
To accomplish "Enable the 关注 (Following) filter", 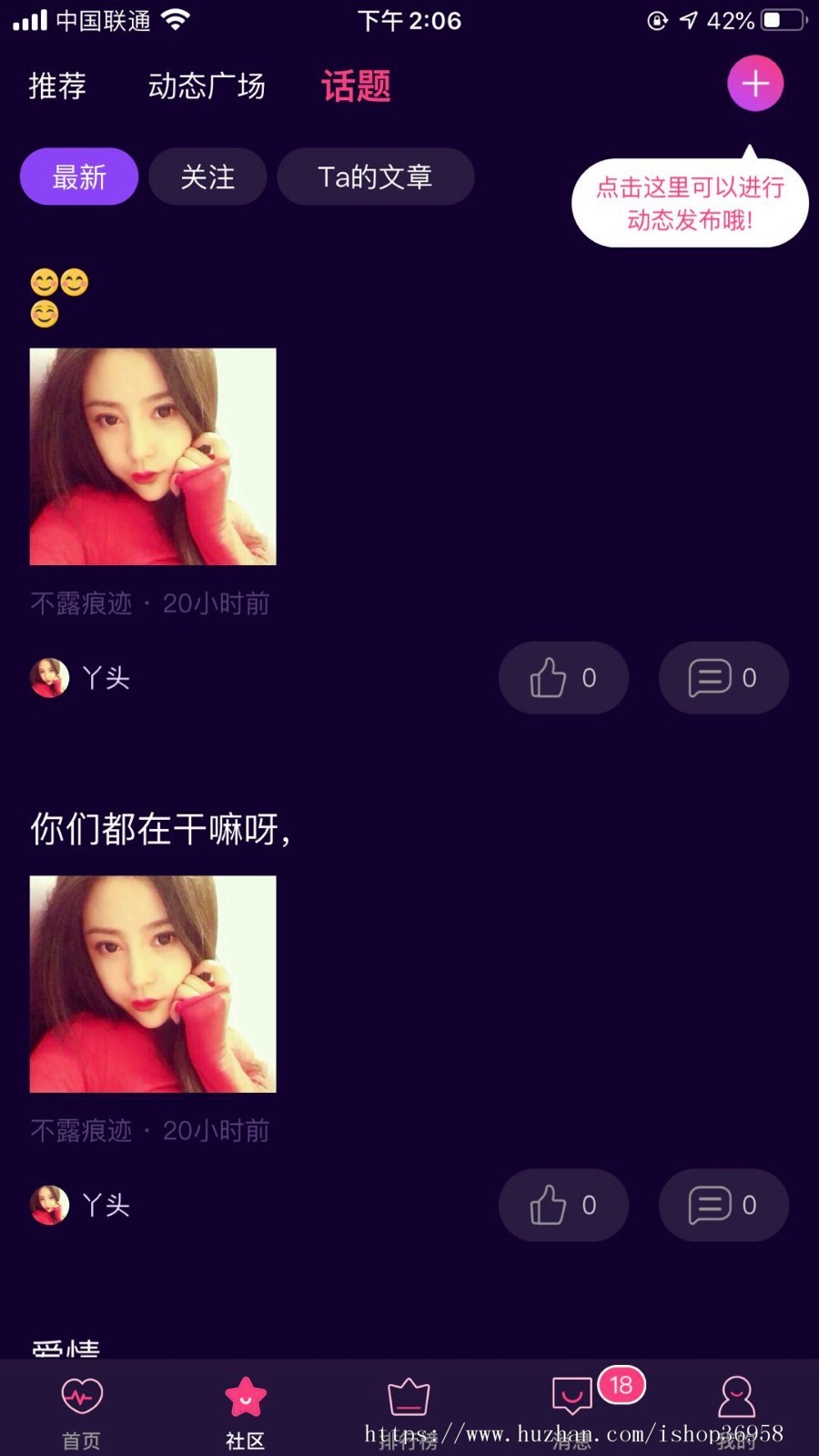I will 207,177.
